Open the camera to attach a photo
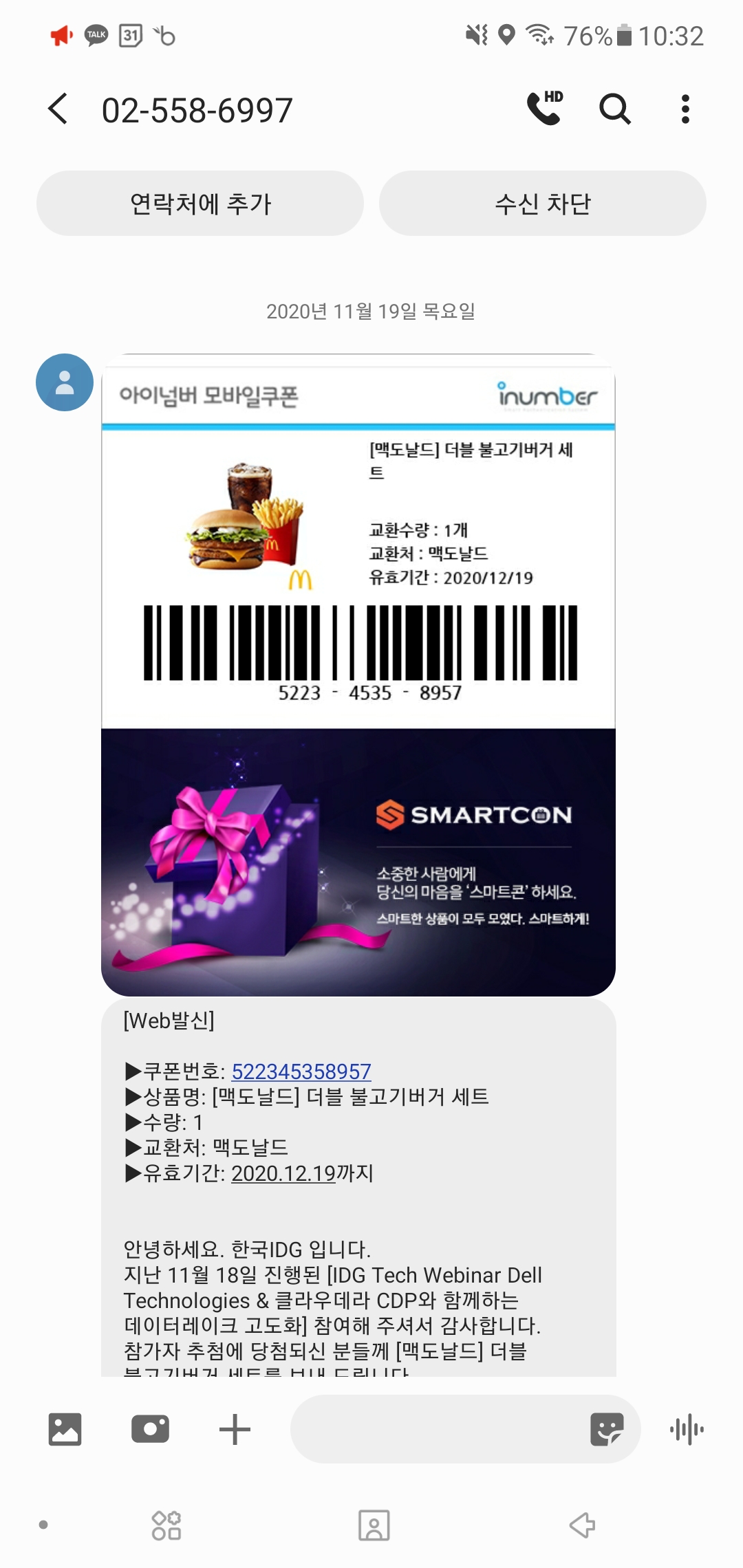The image size is (743, 1568). pyautogui.click(x=150, y=1429)
